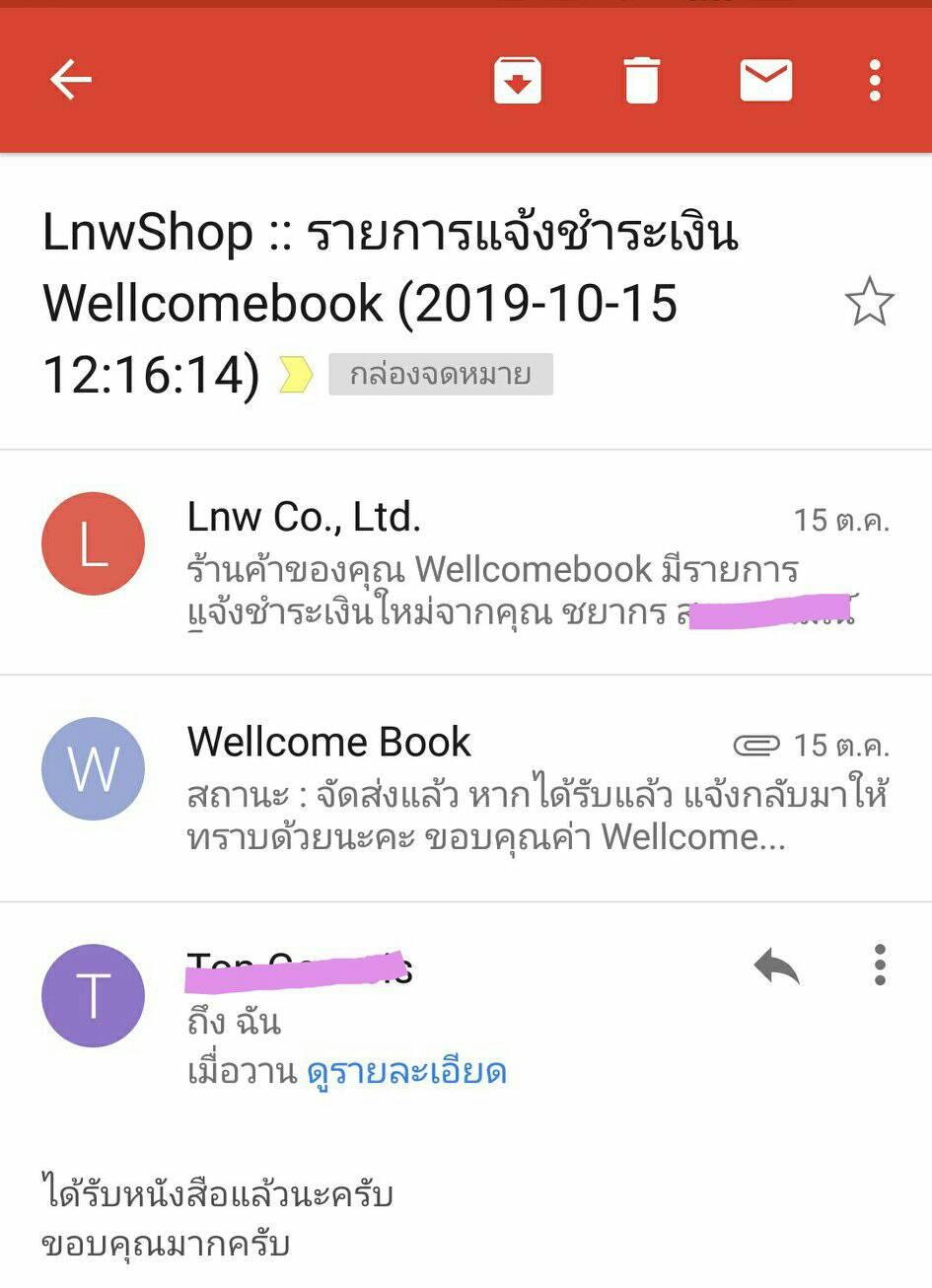Archive this email conversation
This screenshot has height=1288, width=932.
518,80
